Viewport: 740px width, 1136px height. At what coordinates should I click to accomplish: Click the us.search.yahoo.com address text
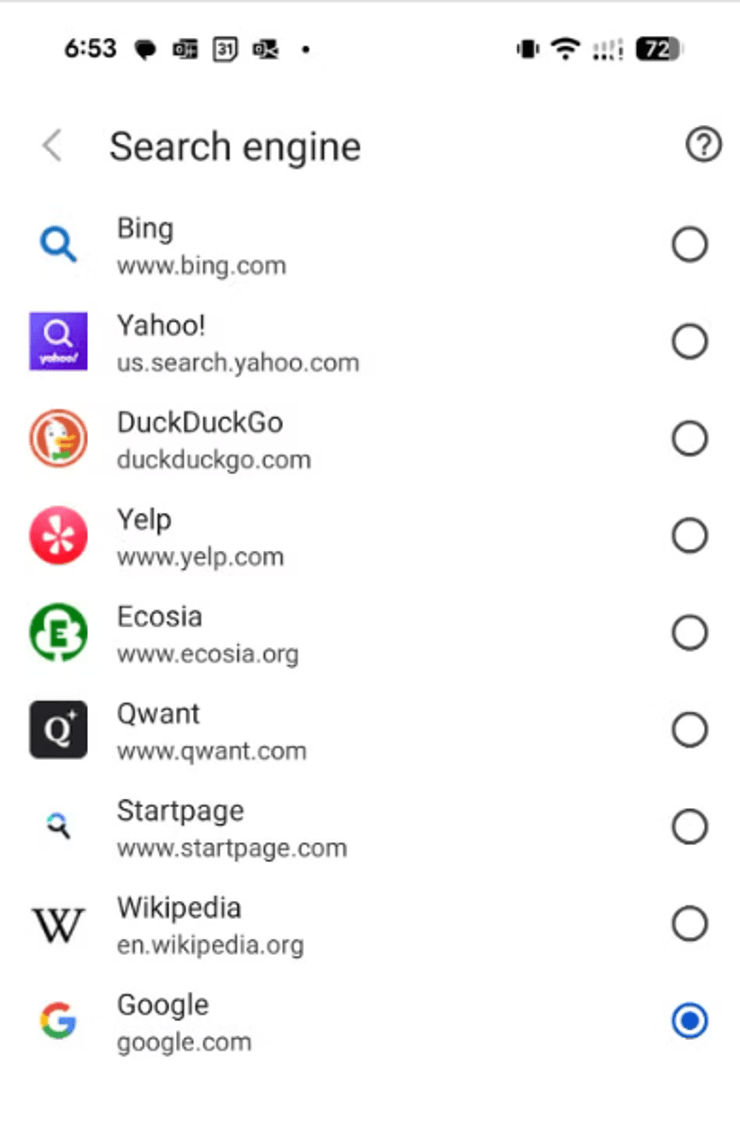[x=238, y=363]
